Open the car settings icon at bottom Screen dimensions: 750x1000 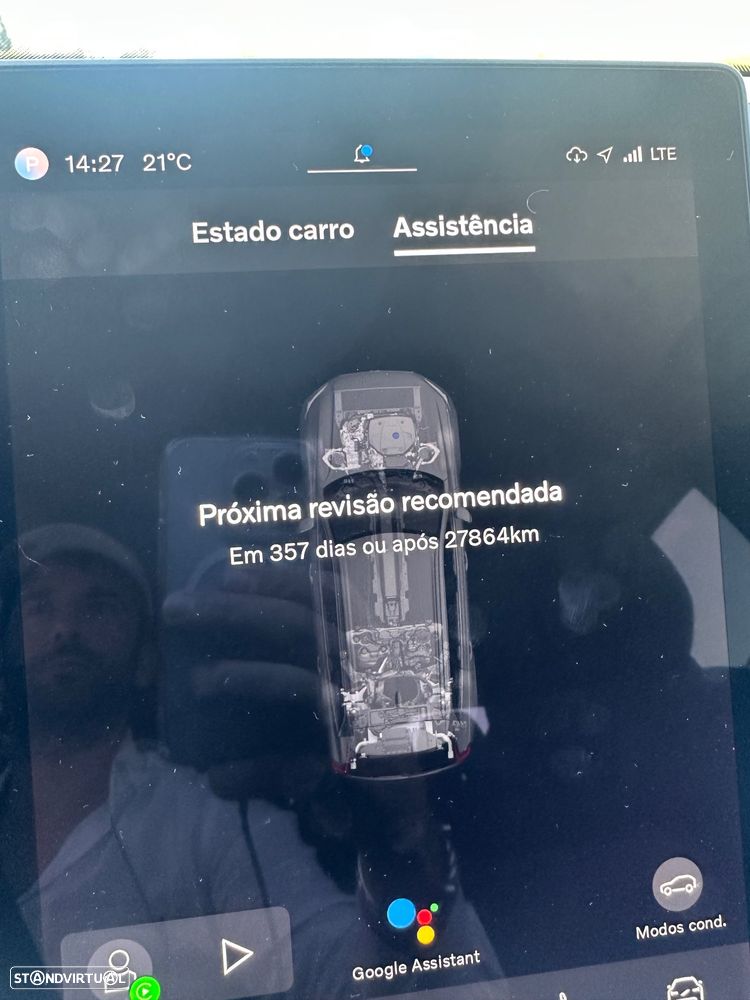click(684, 989)
